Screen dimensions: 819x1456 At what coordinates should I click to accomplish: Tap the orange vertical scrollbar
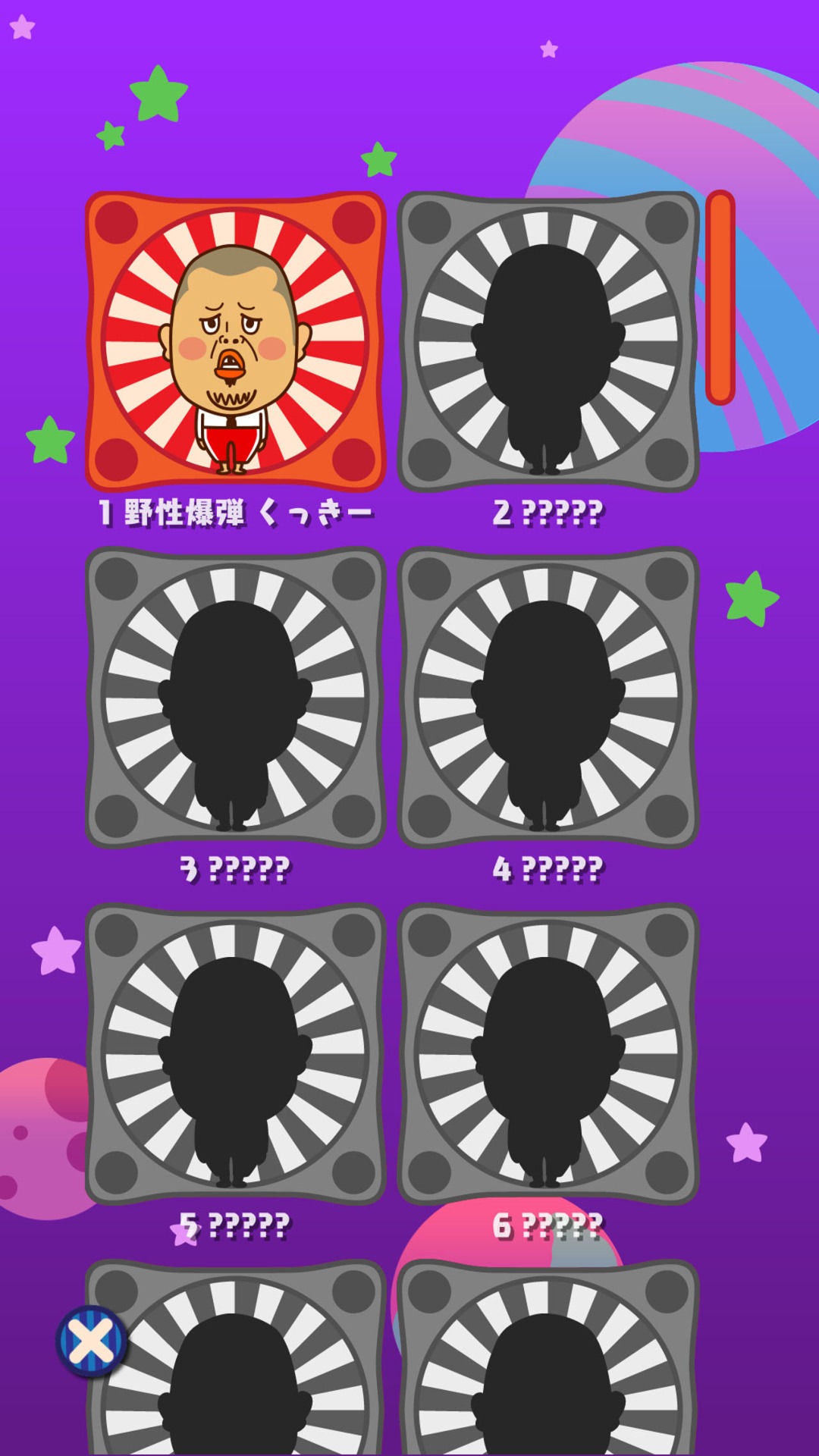pyautogui.click(x=720, y=297)
